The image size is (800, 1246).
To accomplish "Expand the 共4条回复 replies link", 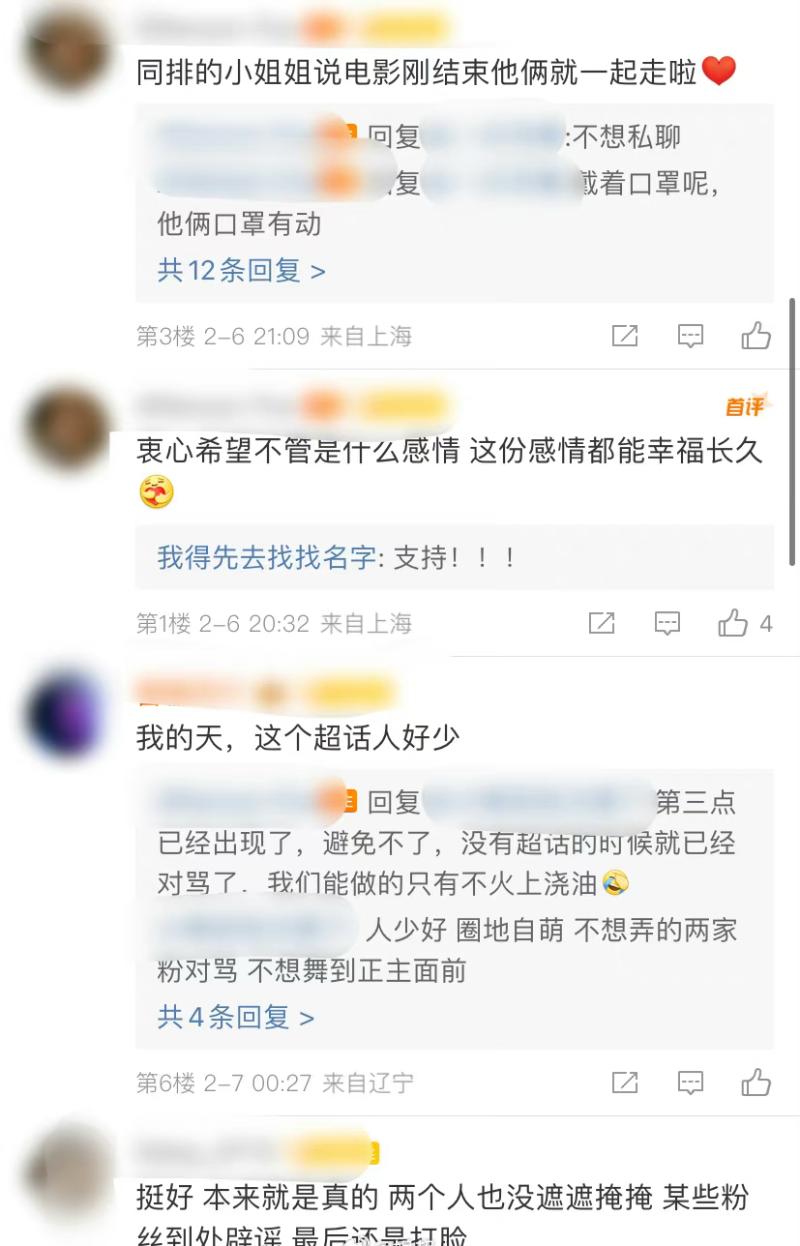I will (x=235, y=1017).
